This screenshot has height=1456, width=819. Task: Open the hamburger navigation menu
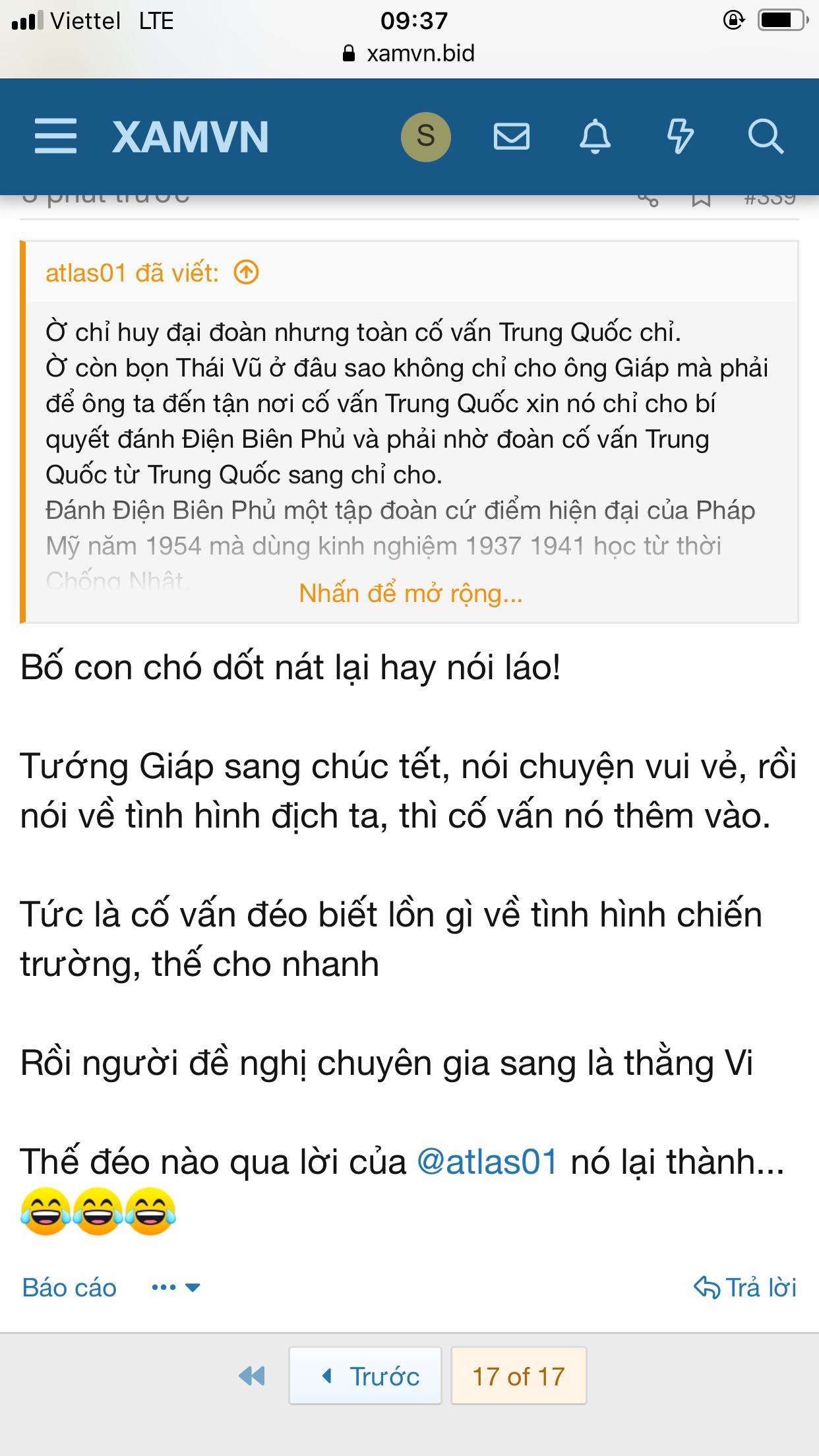click(55, 136)
